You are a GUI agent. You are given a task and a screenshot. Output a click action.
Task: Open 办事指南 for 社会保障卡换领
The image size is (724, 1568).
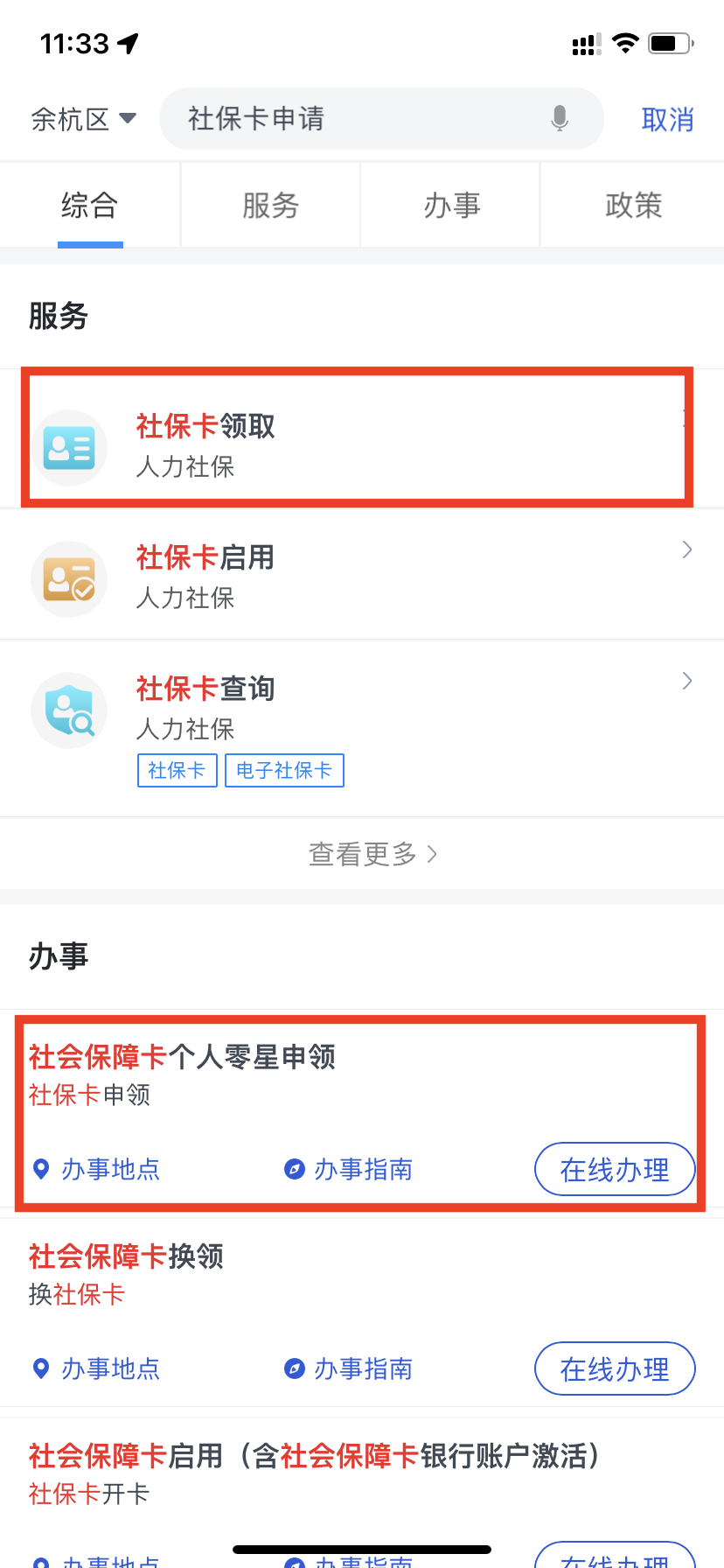[x=348, y=1369]
